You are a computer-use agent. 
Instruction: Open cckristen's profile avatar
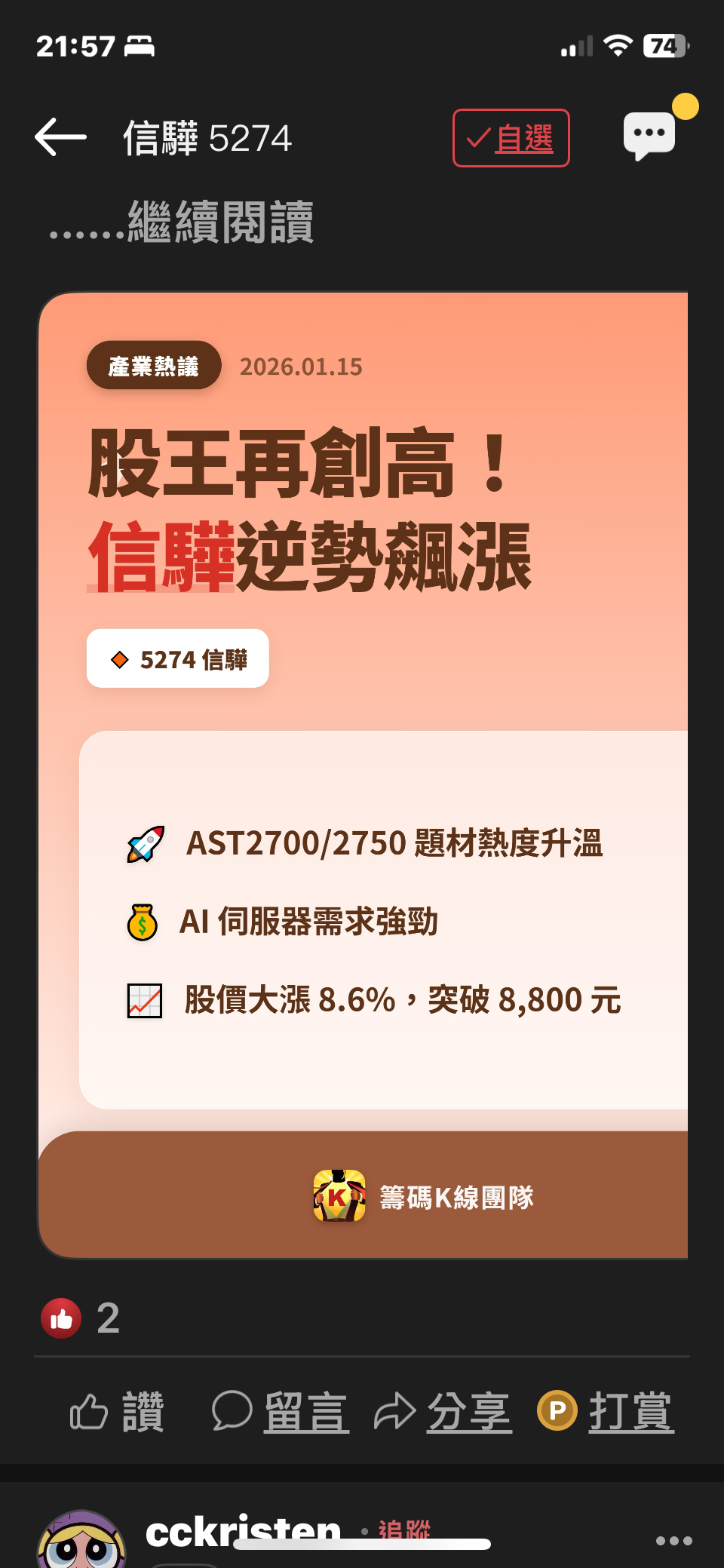(81, 1539)
